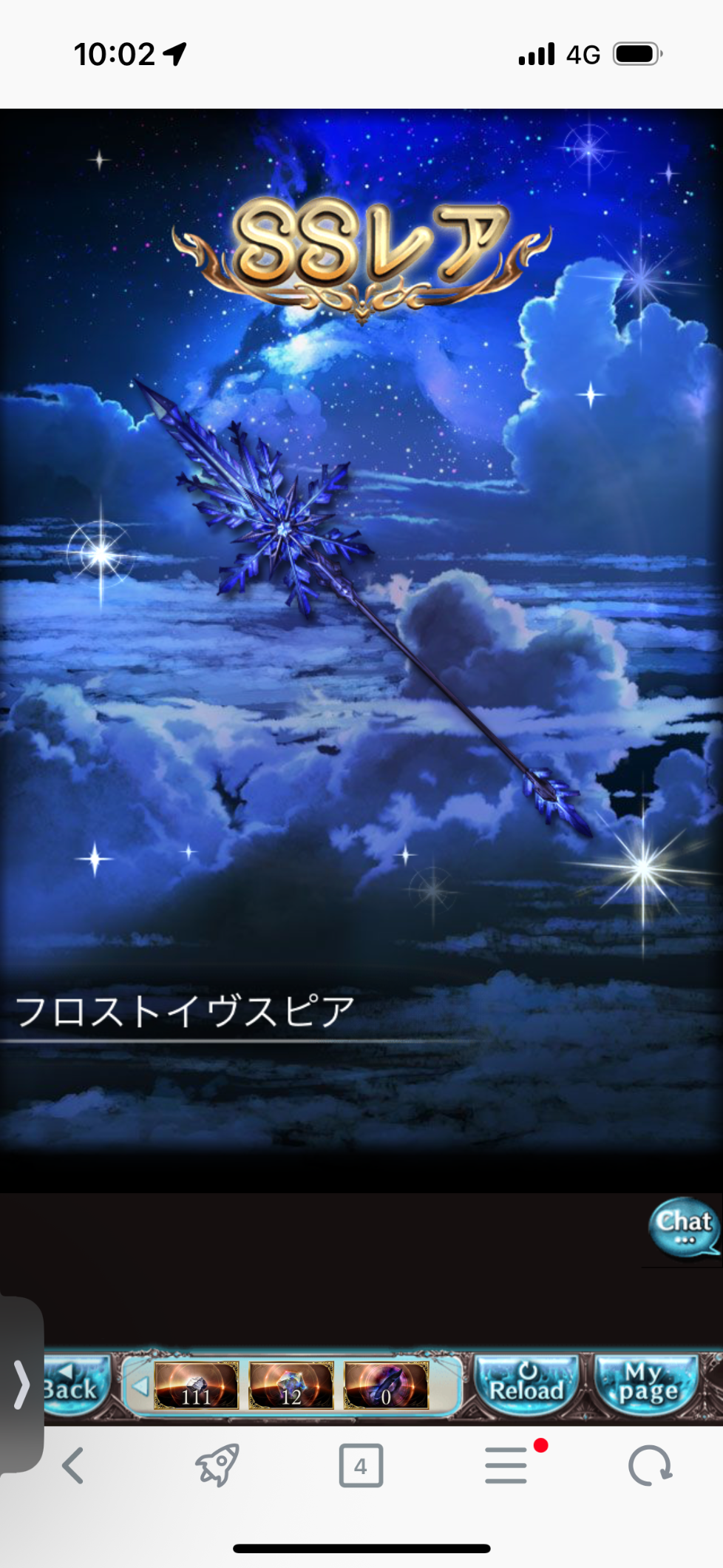The image size is (723, 1568).
Task: Select the item slot showing 12
Action: [x=291, y=1386]
